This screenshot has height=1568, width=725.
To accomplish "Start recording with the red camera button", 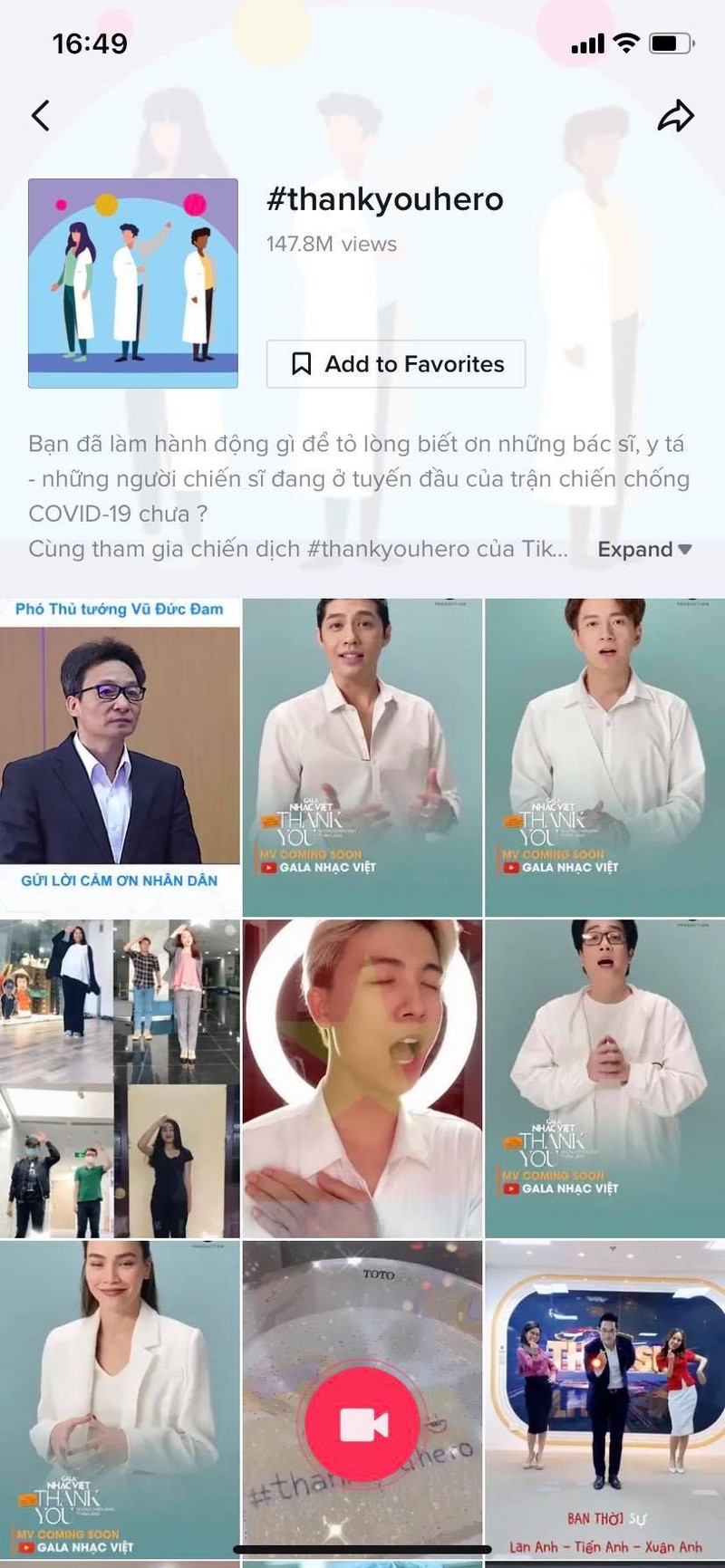I will click(x=363, y=1425).
